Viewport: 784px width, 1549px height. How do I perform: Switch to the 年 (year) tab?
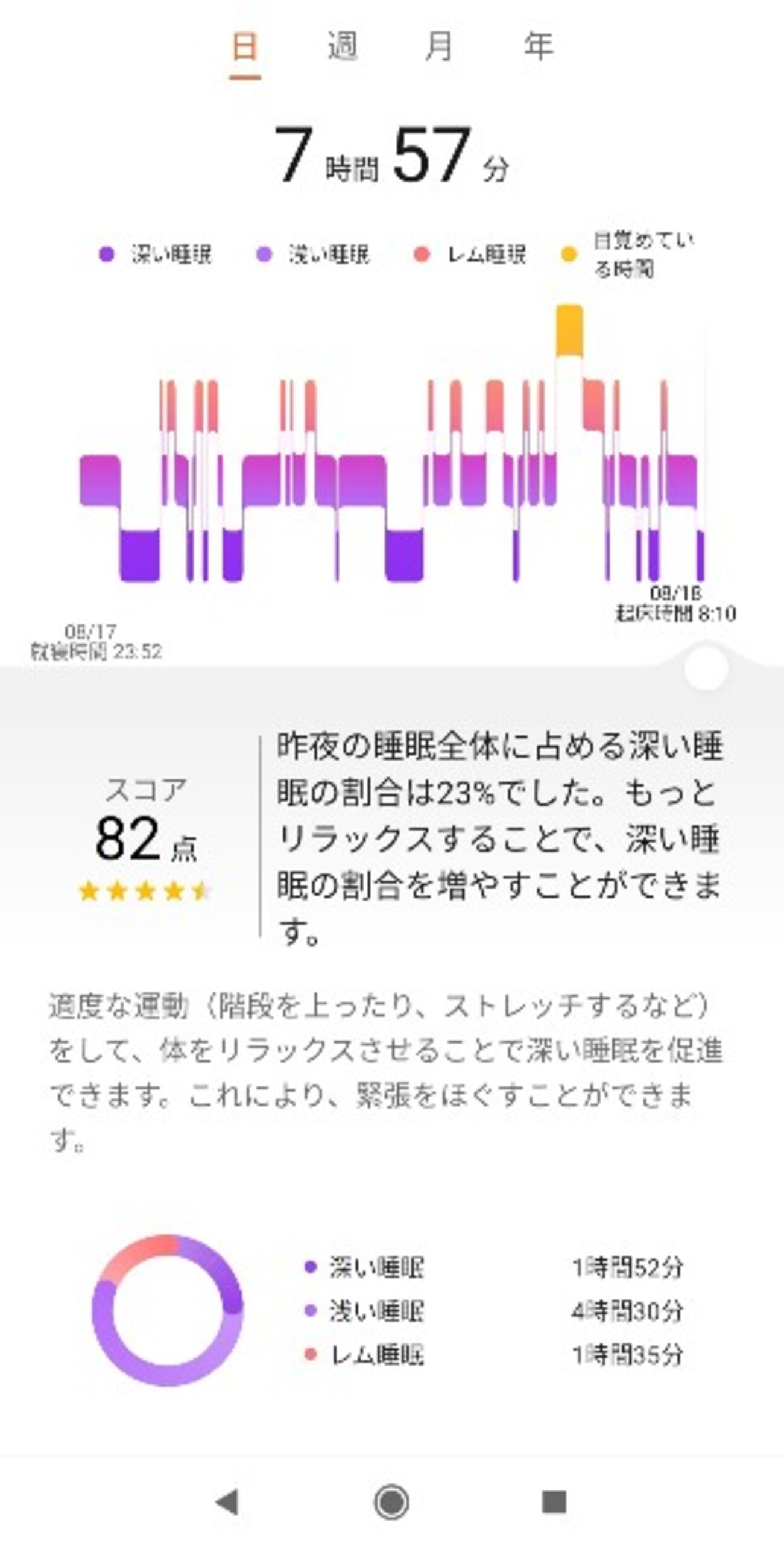click(538, 46)
